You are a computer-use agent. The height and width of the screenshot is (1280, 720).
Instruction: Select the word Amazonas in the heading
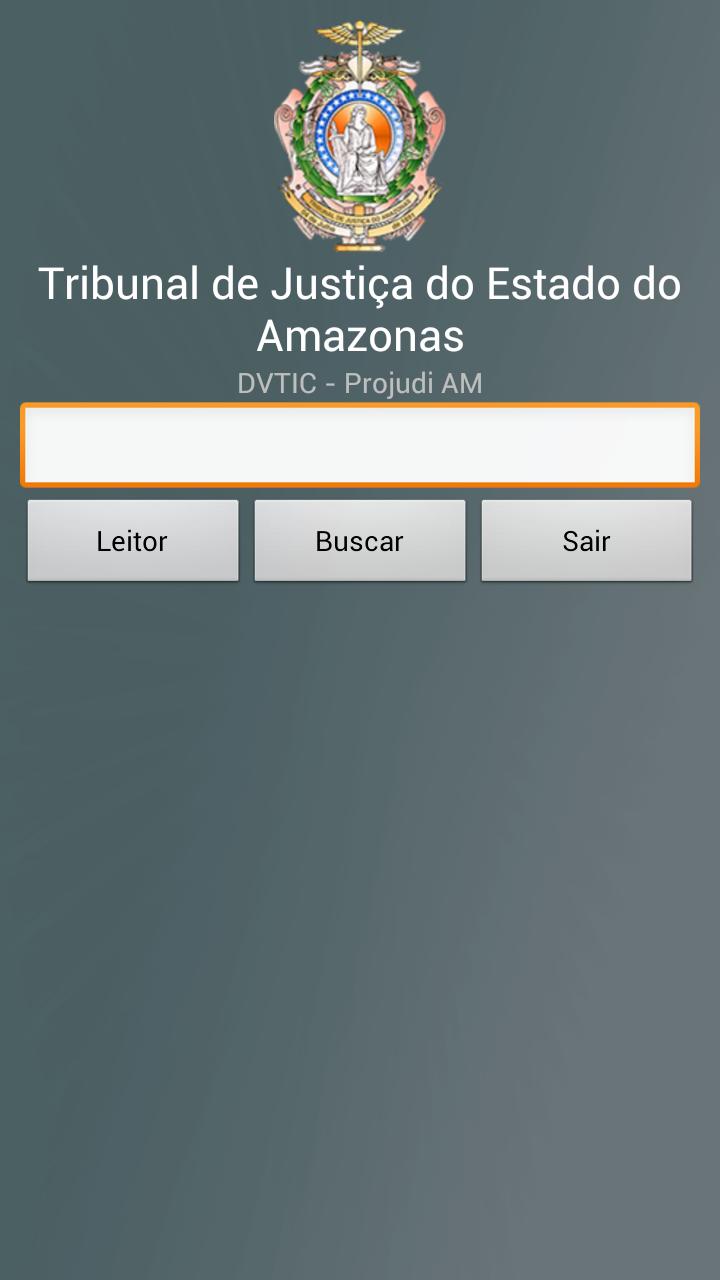pyautogui.click(x=360, y=337)
